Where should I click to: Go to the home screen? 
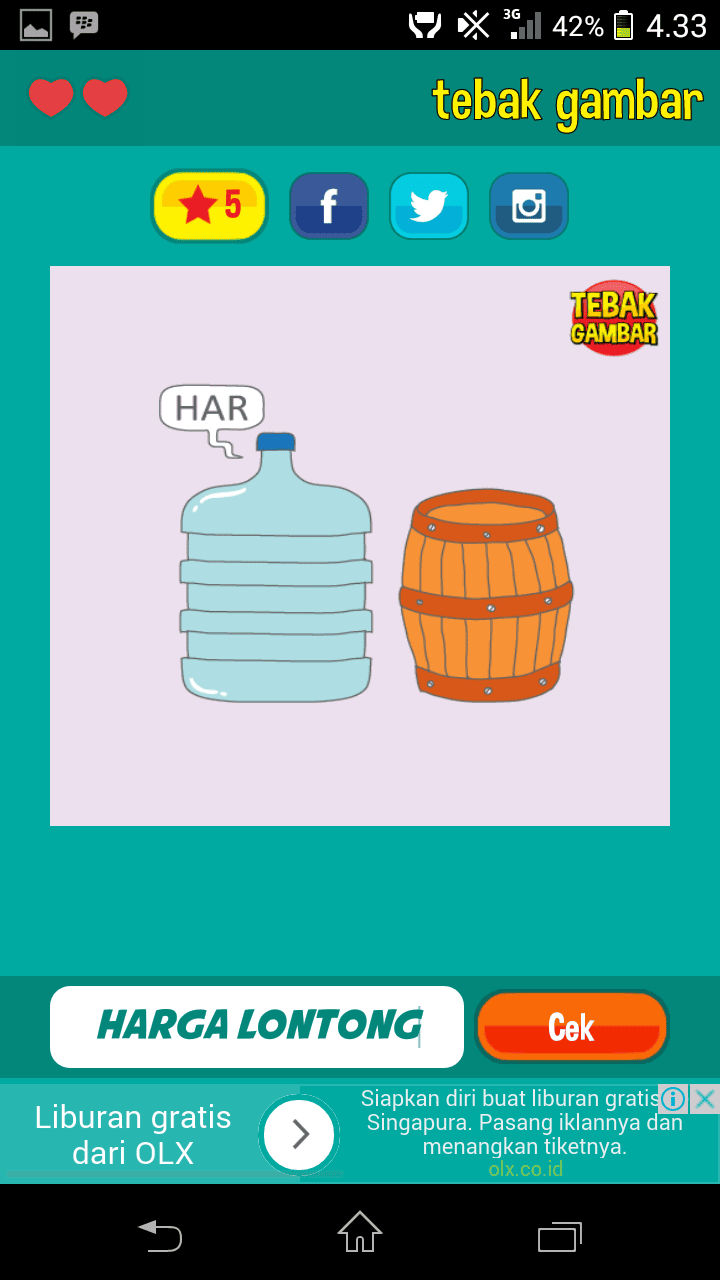[360, 1232]
